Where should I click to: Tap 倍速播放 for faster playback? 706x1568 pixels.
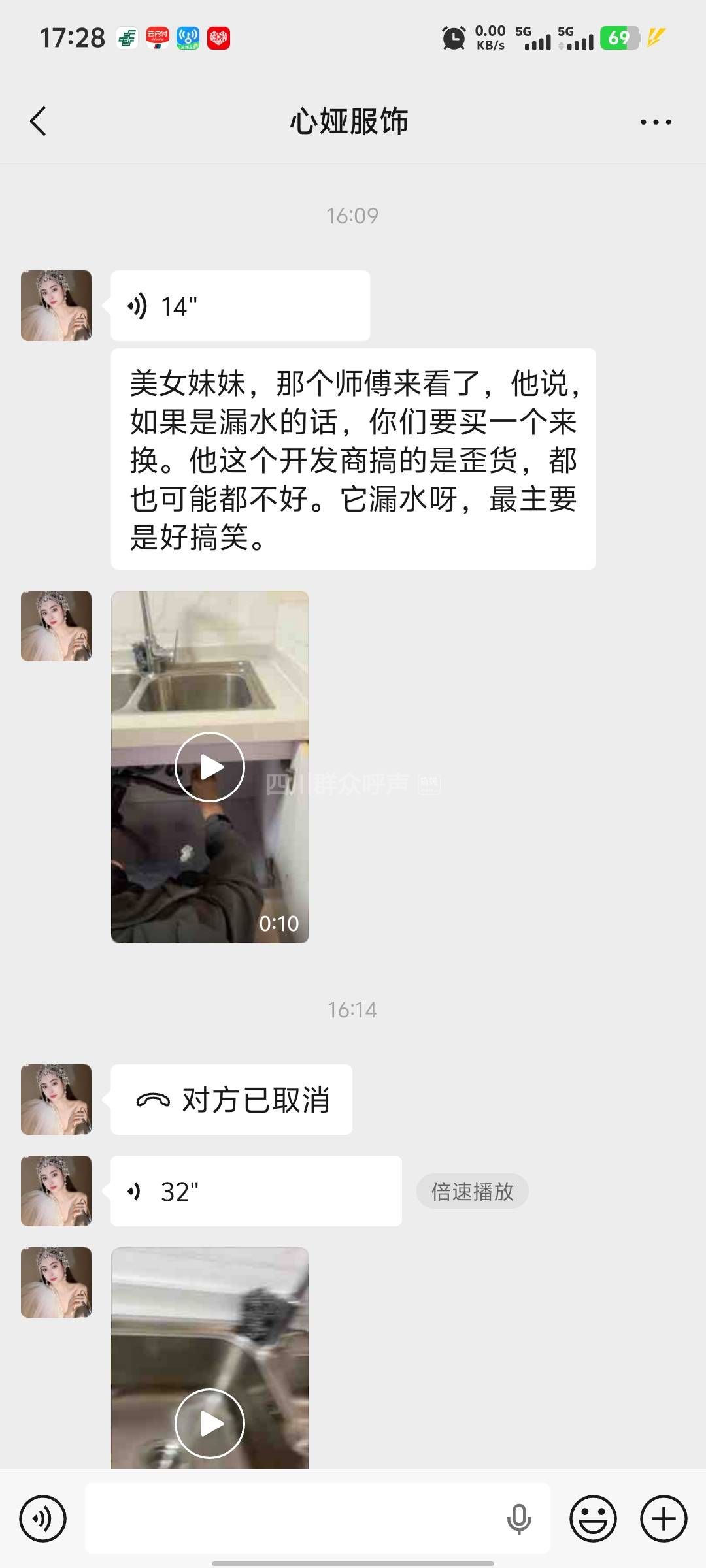(472, 1191)
